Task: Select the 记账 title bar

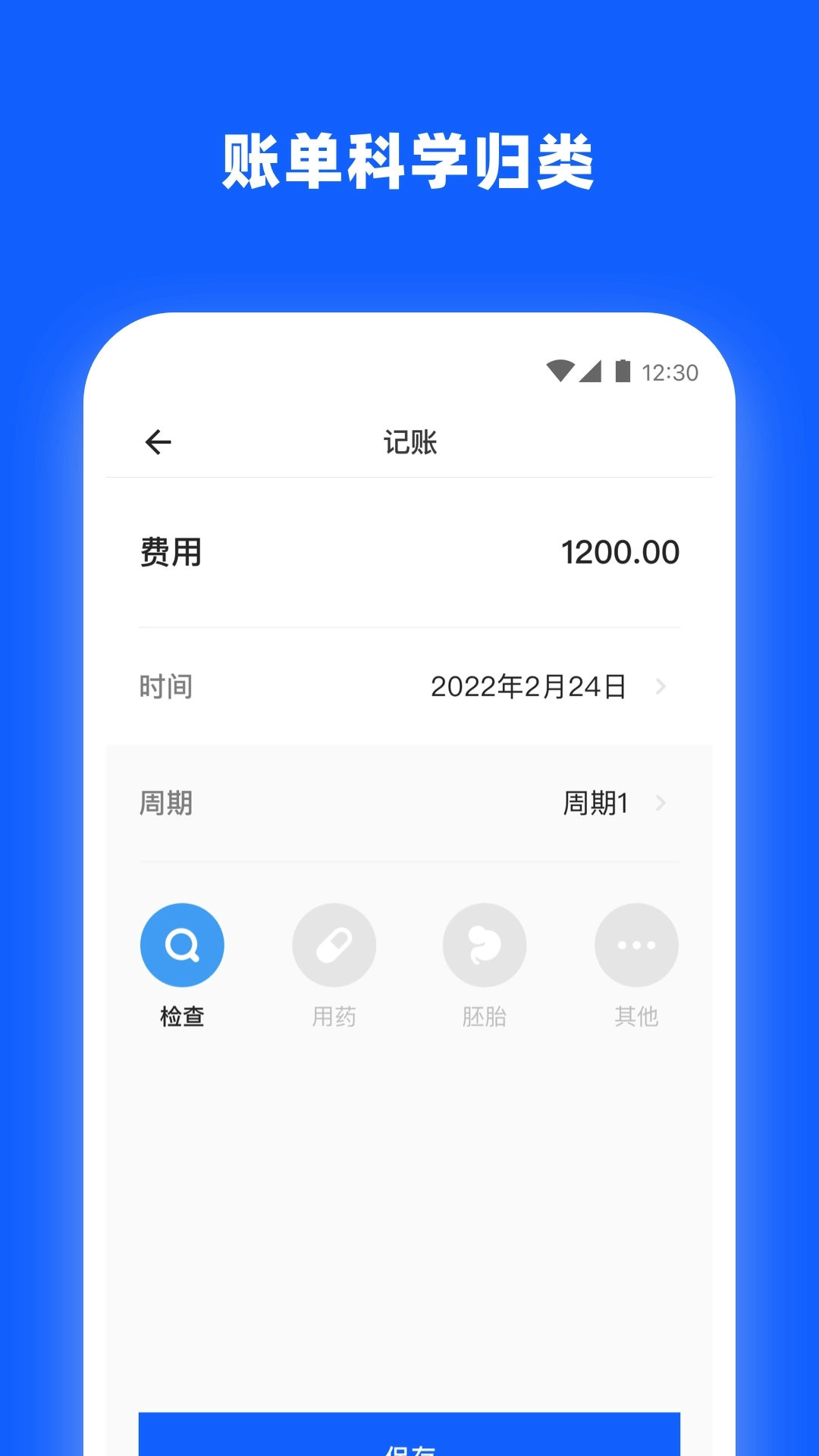Action: click(409, 442)
